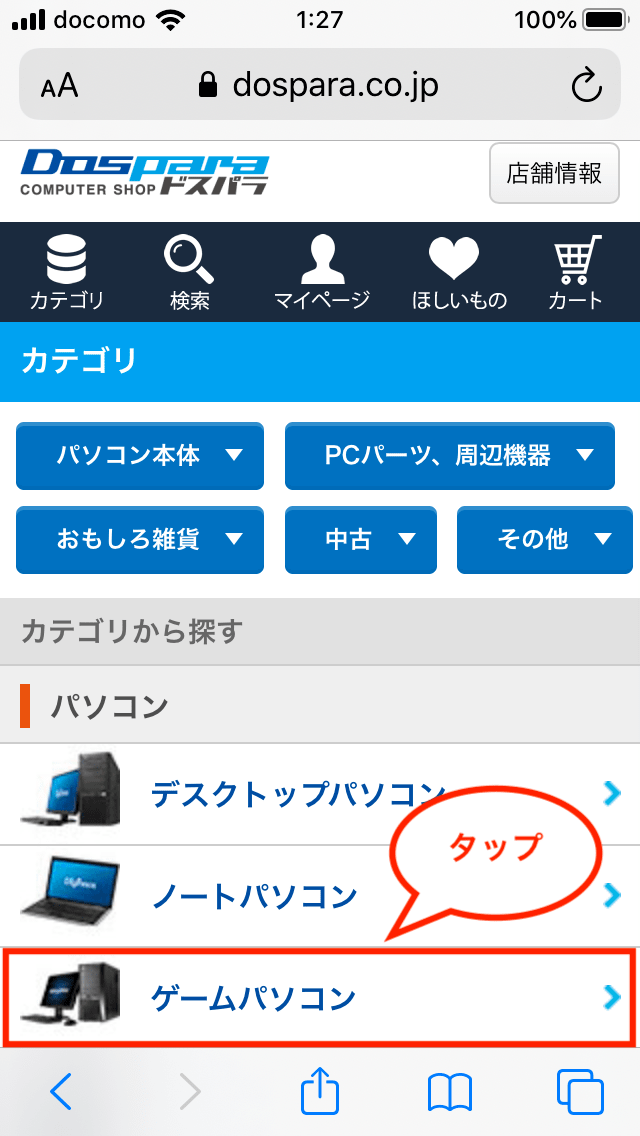Reload the page in Safari
Screen dimensions: 640x1136
[x=587, y=85]
